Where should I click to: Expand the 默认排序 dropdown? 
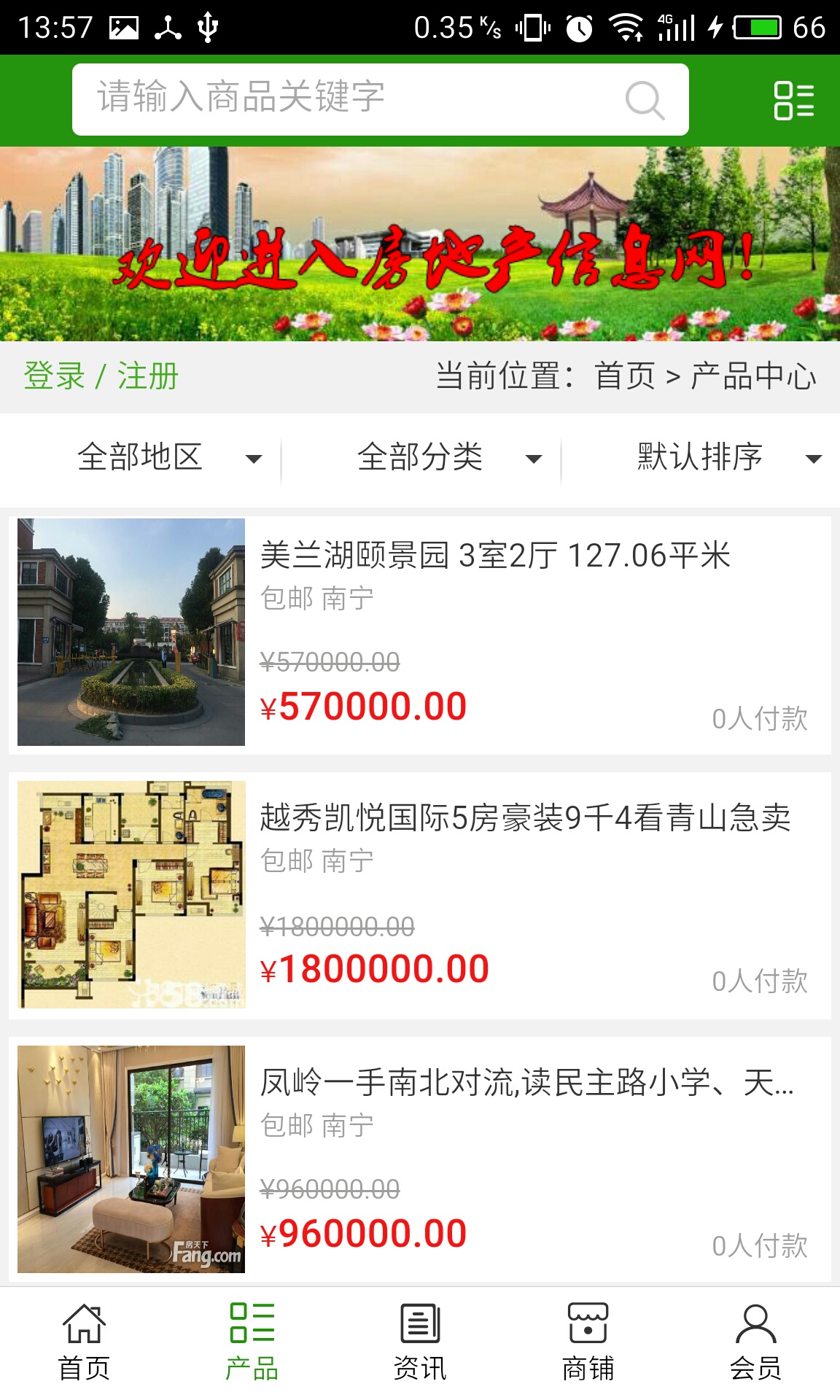tap(729, 458)
